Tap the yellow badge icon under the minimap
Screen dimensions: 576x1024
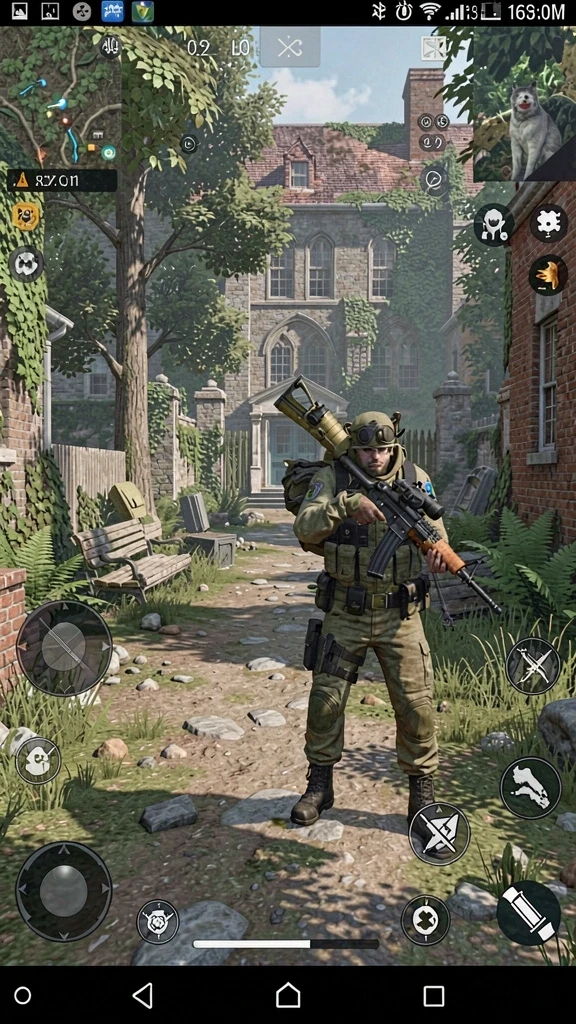point(26,216)
